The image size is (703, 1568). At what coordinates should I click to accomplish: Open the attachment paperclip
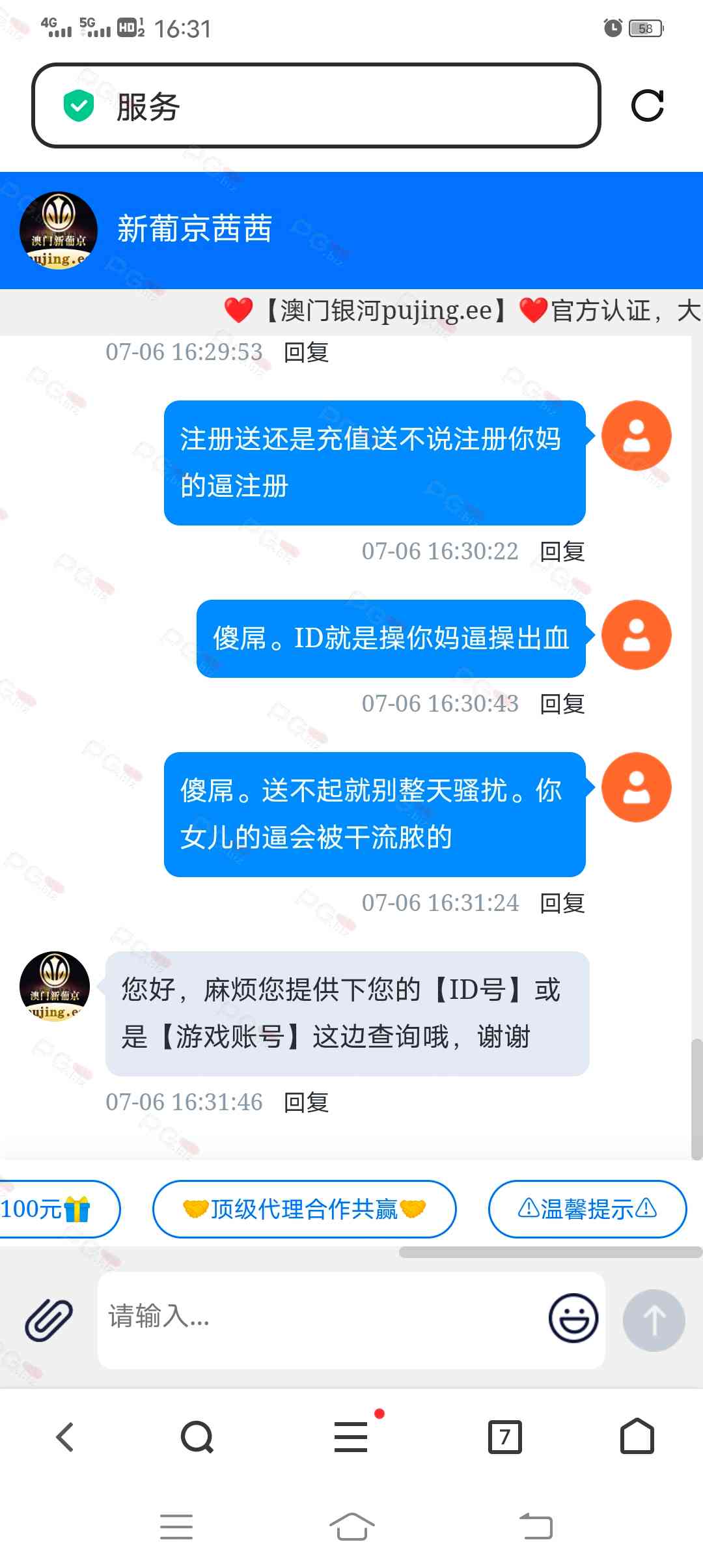point(49,1319)
